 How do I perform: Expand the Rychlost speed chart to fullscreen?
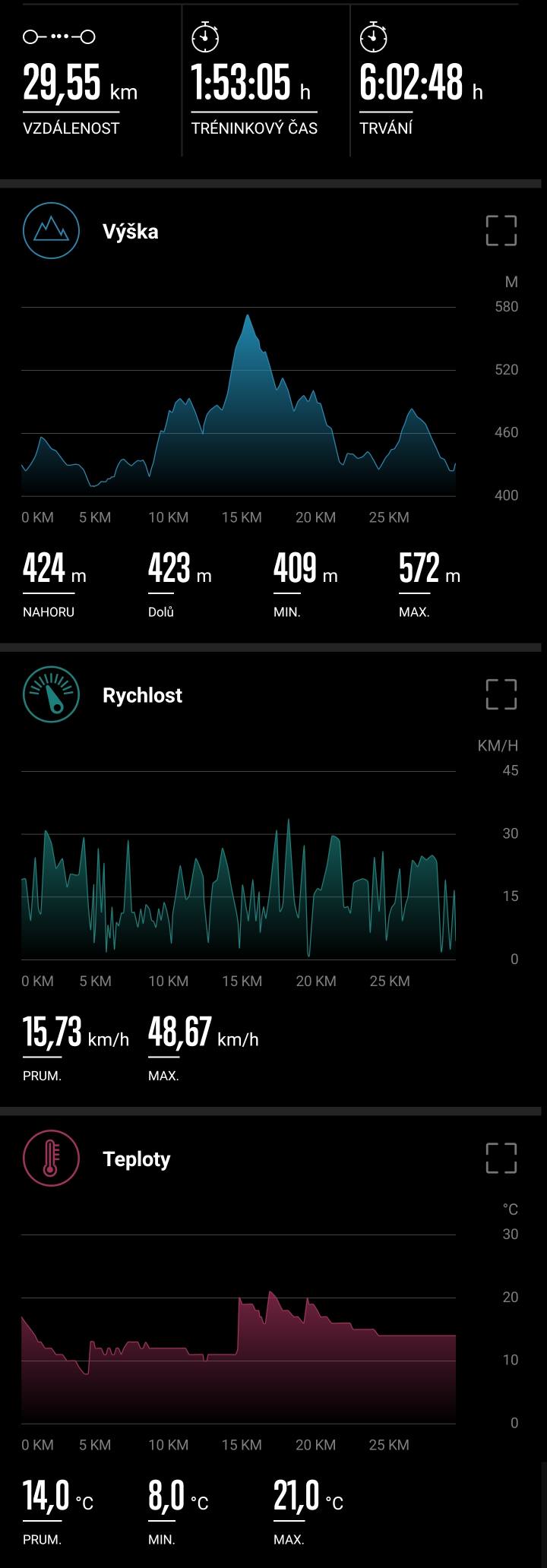pos(501,694)
